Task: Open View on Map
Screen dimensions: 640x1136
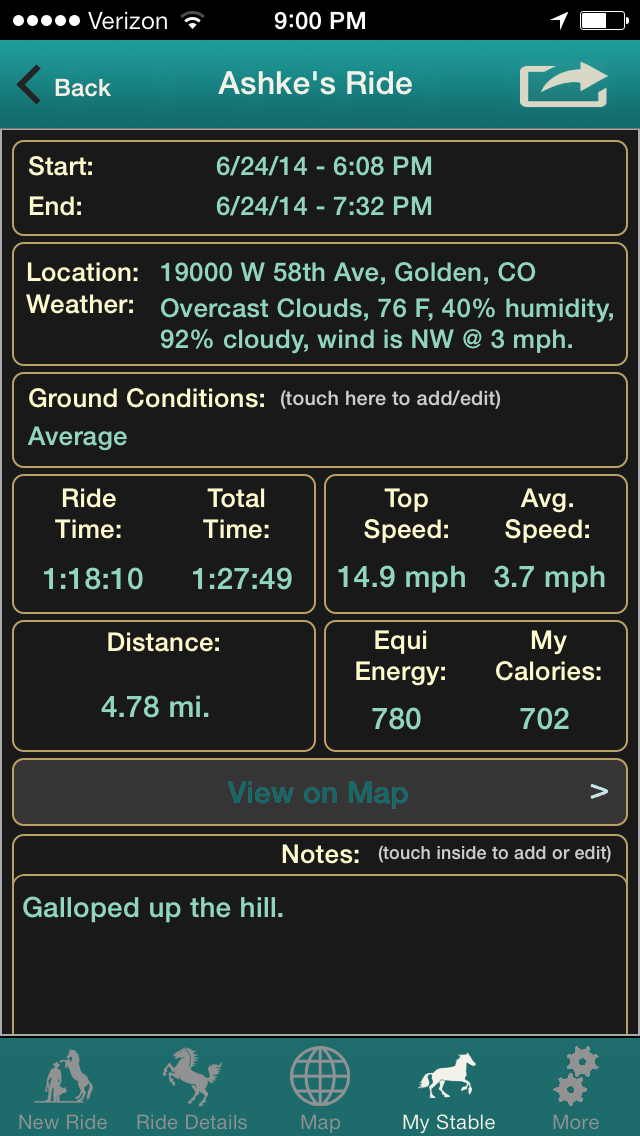Action: [319, 793]
